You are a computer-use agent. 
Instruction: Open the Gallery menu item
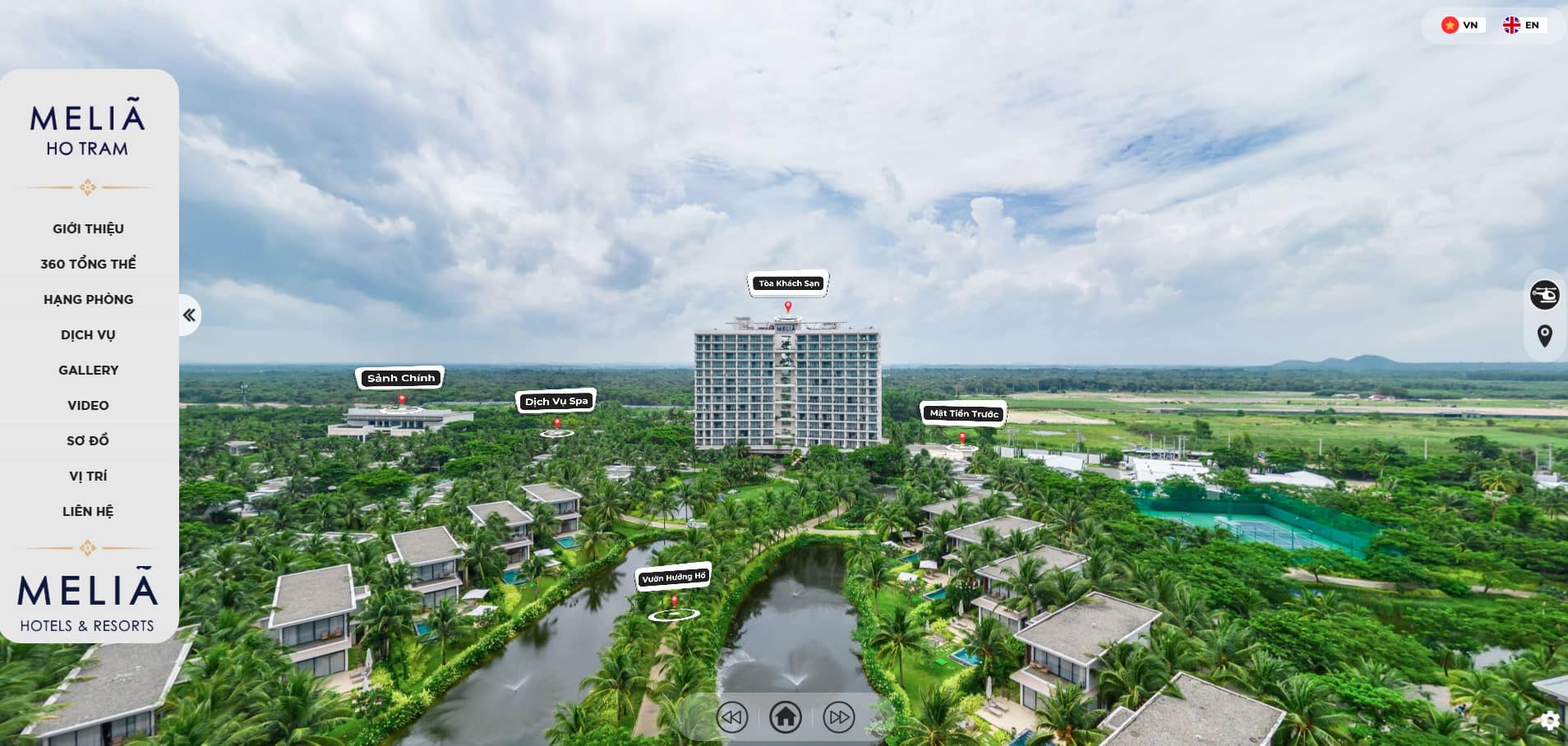coord(88,370)
